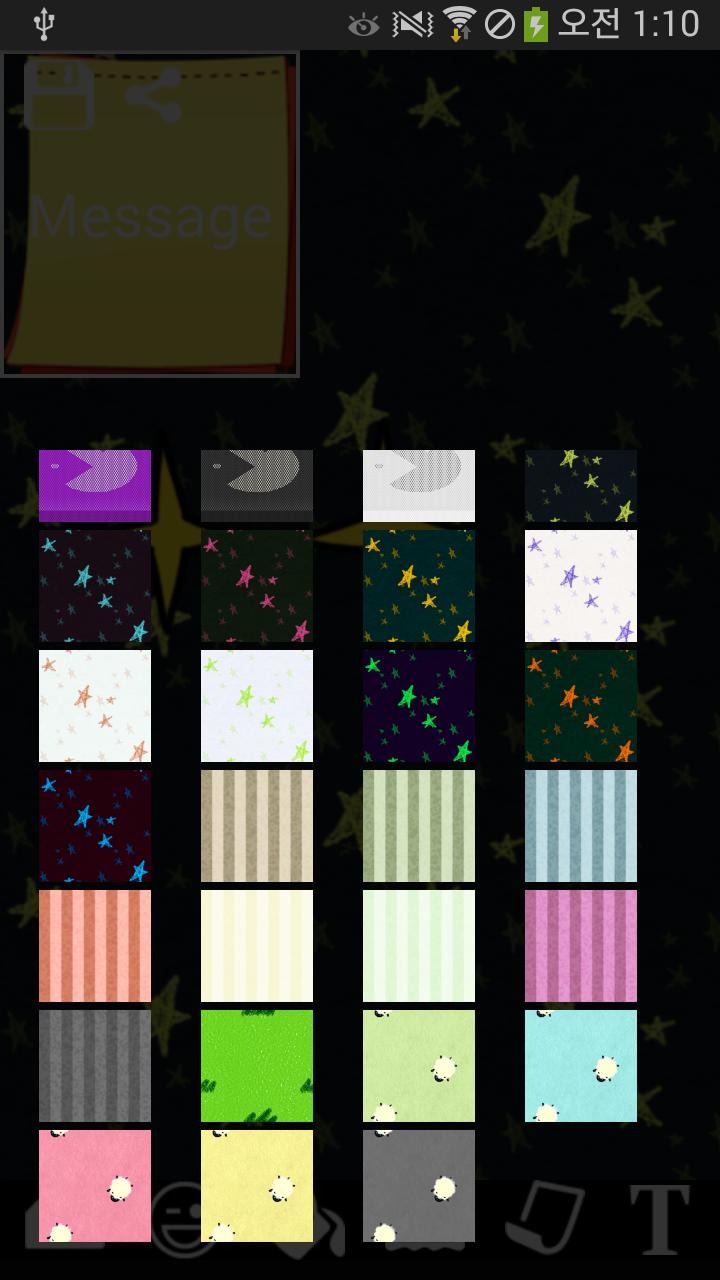Choose the dark gray Pac-Man background
This screenshot has width=720, height=1280.
click(x=257, y=485)
